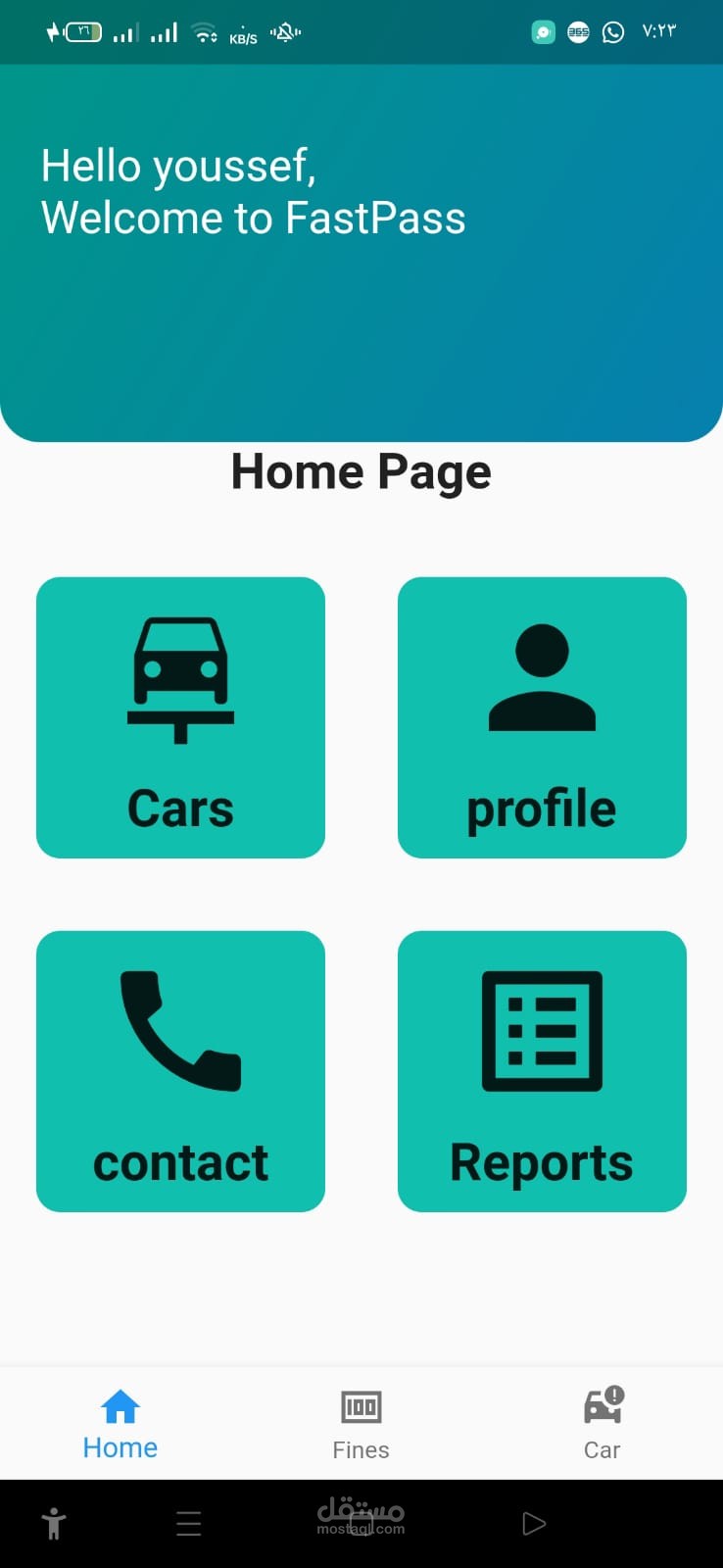The width and height of the screenshot is (723, 1568).
Task: Switch to the Fines tab
Action: (361, 1422)
